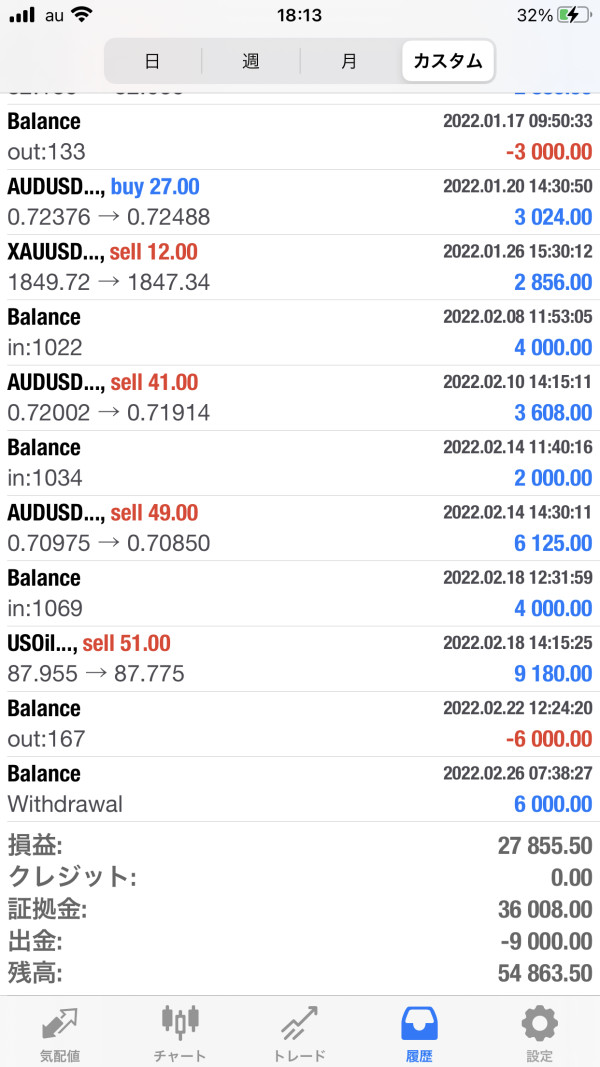Select the Balance in:1022 entry
Screen dimensions: 600x1067
(x=300, y=333)
